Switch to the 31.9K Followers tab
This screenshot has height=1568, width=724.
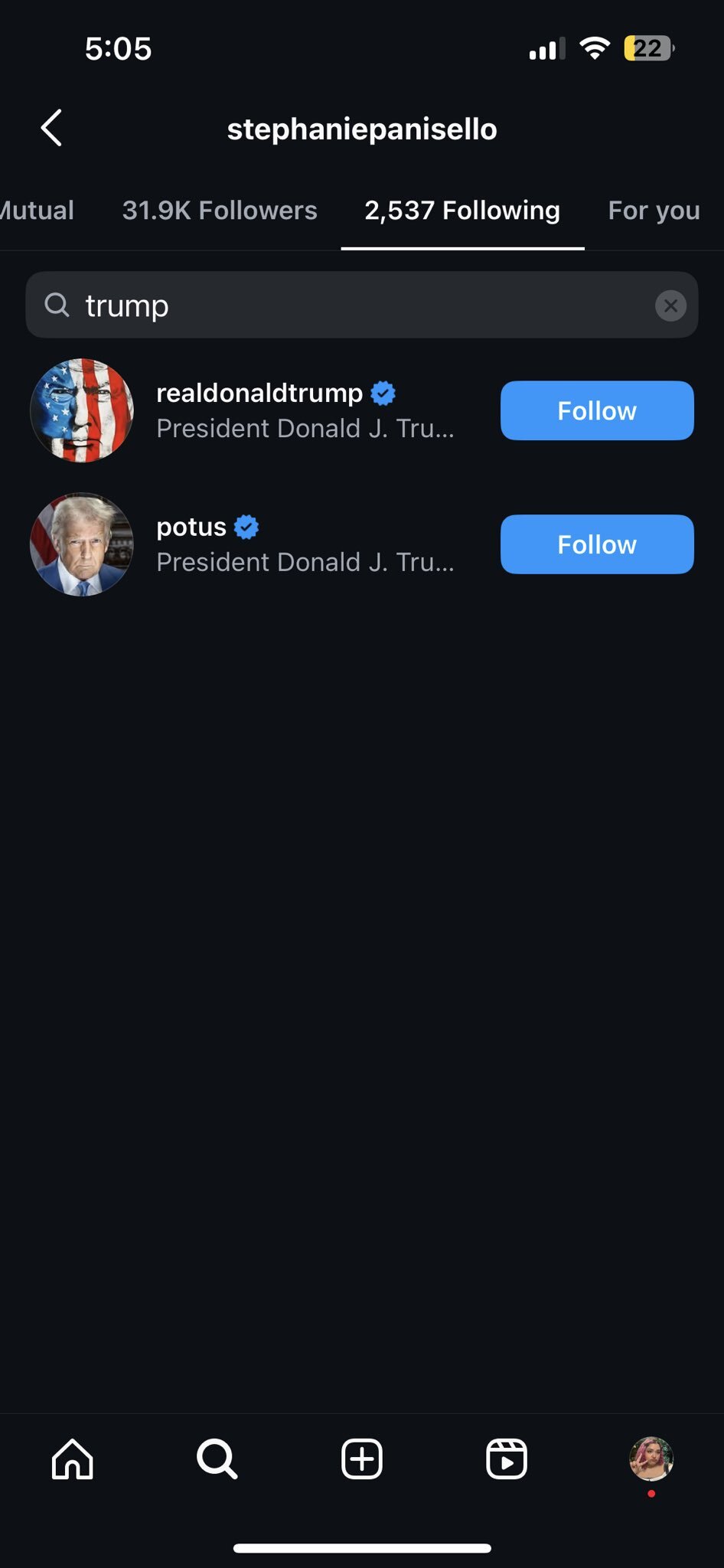tap(220, 211)
